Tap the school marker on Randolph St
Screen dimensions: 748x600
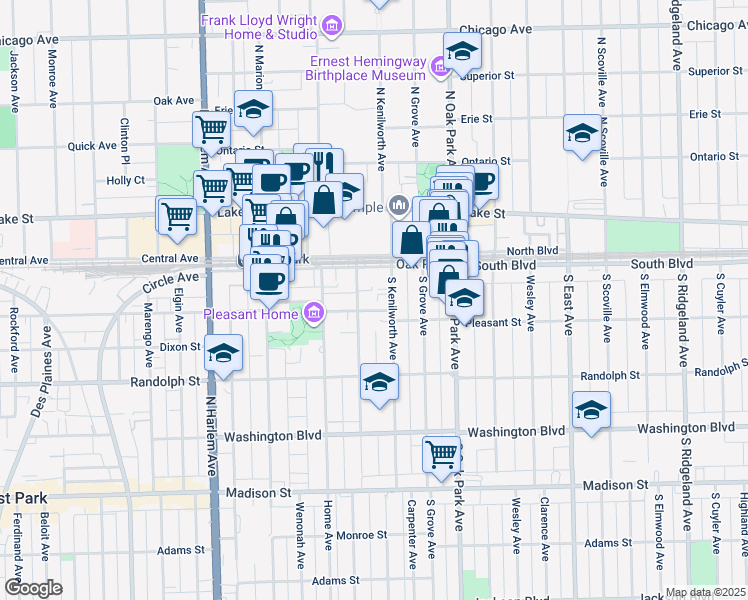378,383
